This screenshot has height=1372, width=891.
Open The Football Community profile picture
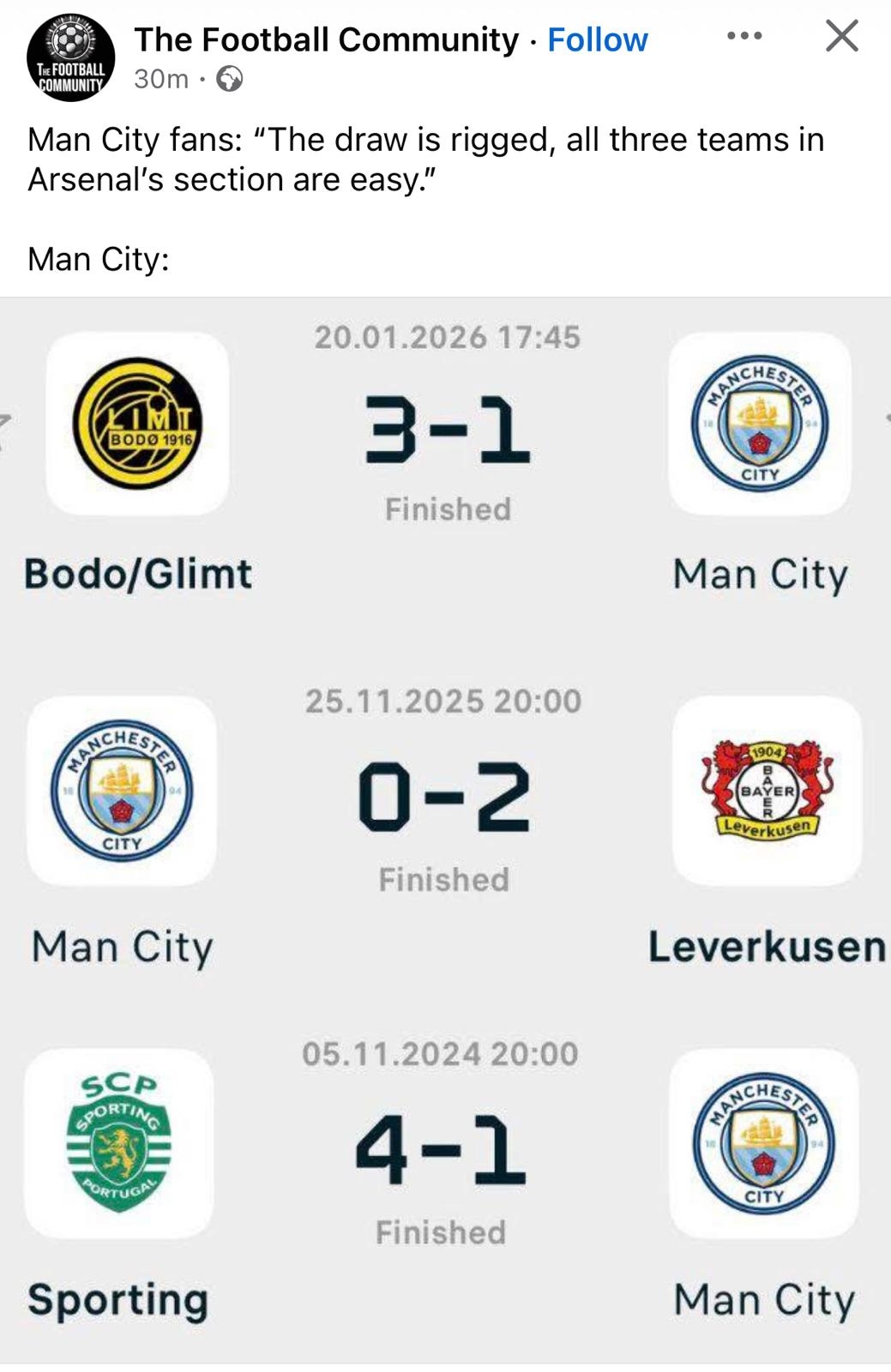(x=70, y=58)
